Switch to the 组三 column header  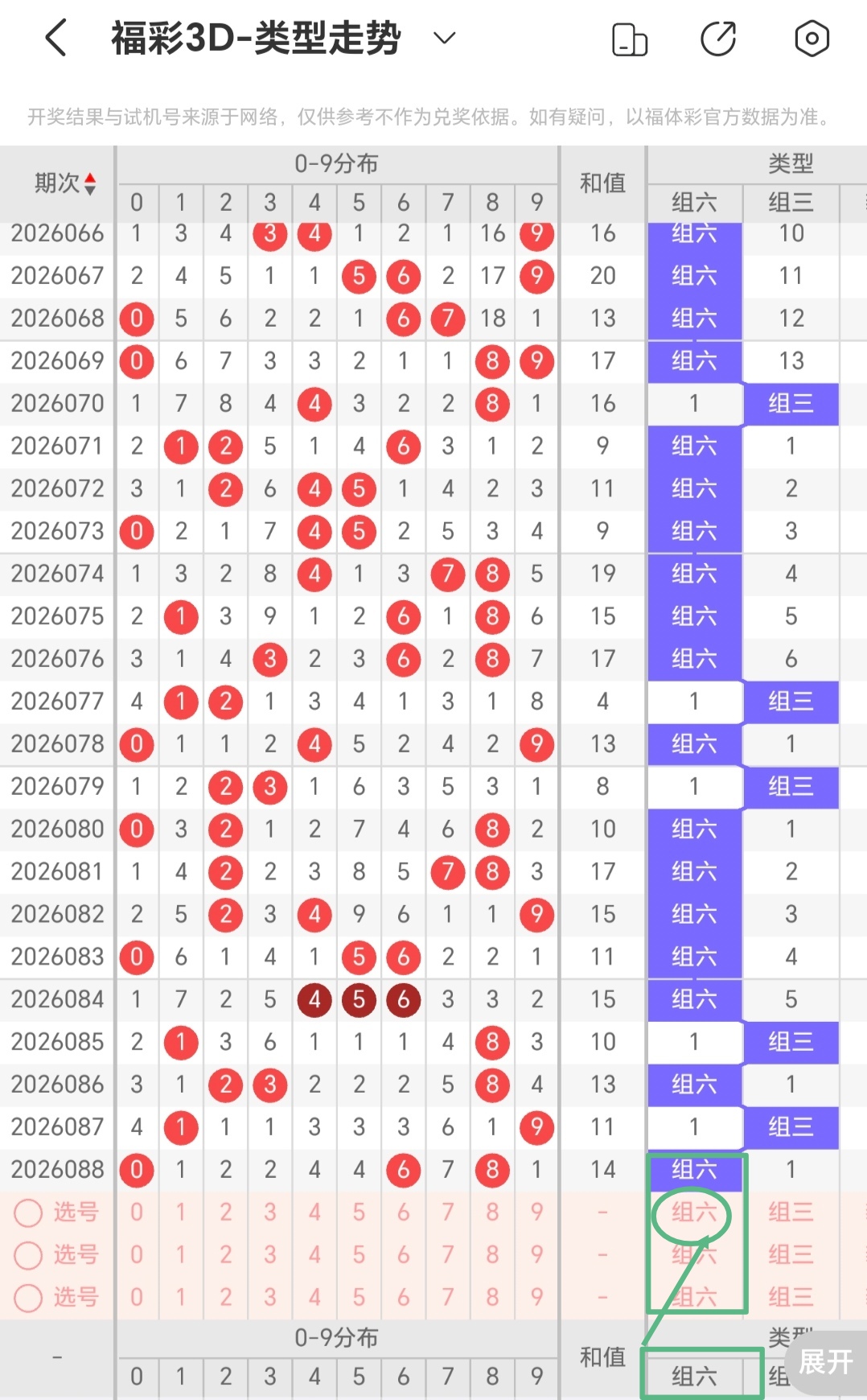click(791, 203)
